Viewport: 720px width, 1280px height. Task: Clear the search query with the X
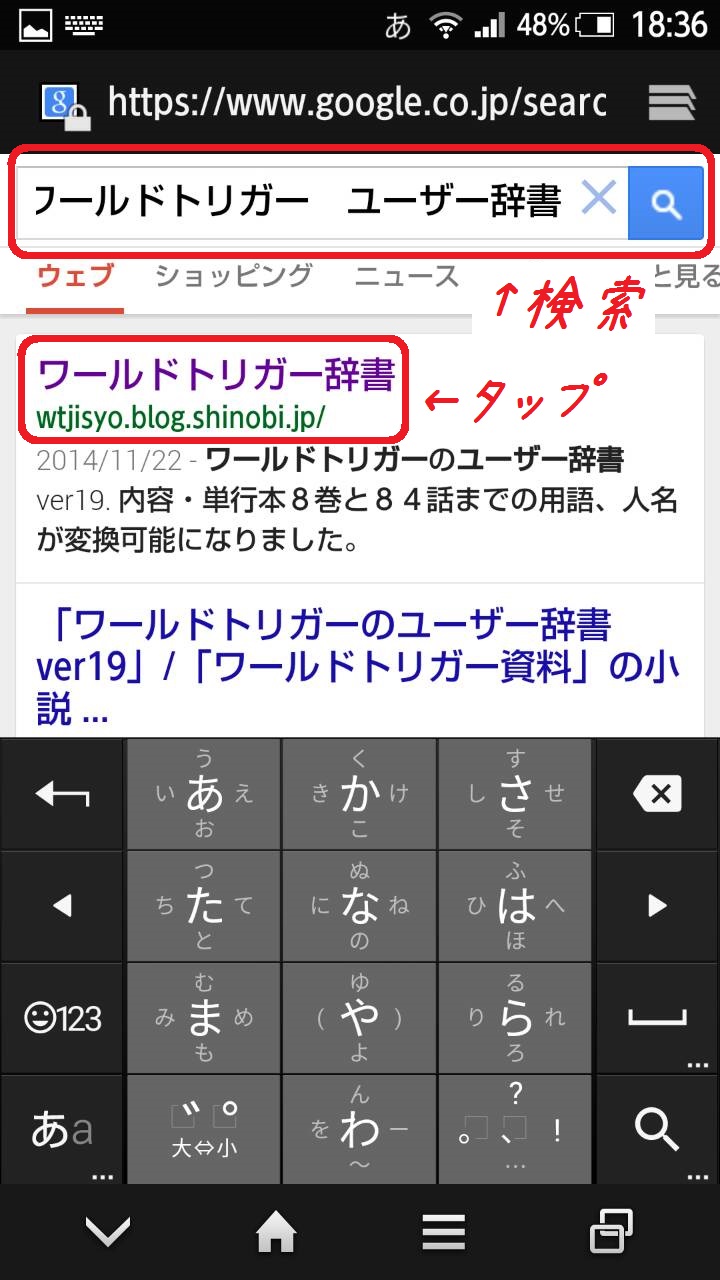coord(598,200)
